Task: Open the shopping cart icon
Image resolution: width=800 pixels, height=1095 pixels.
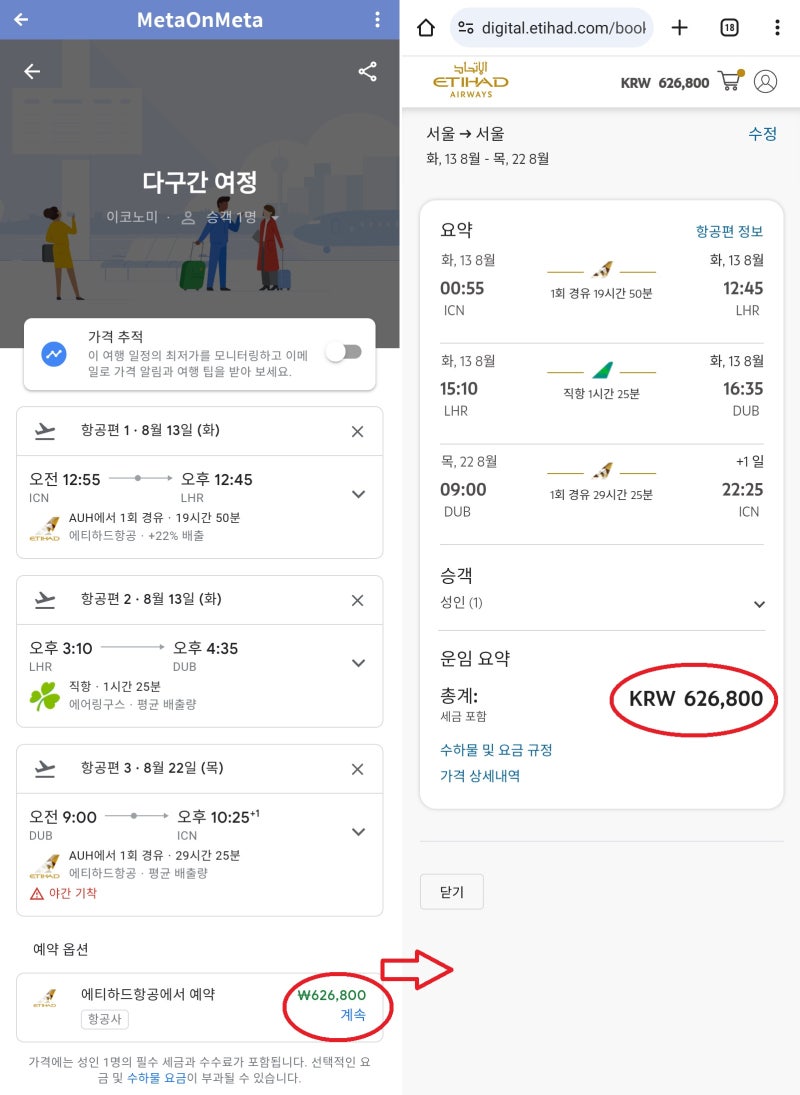Action: 729,80
